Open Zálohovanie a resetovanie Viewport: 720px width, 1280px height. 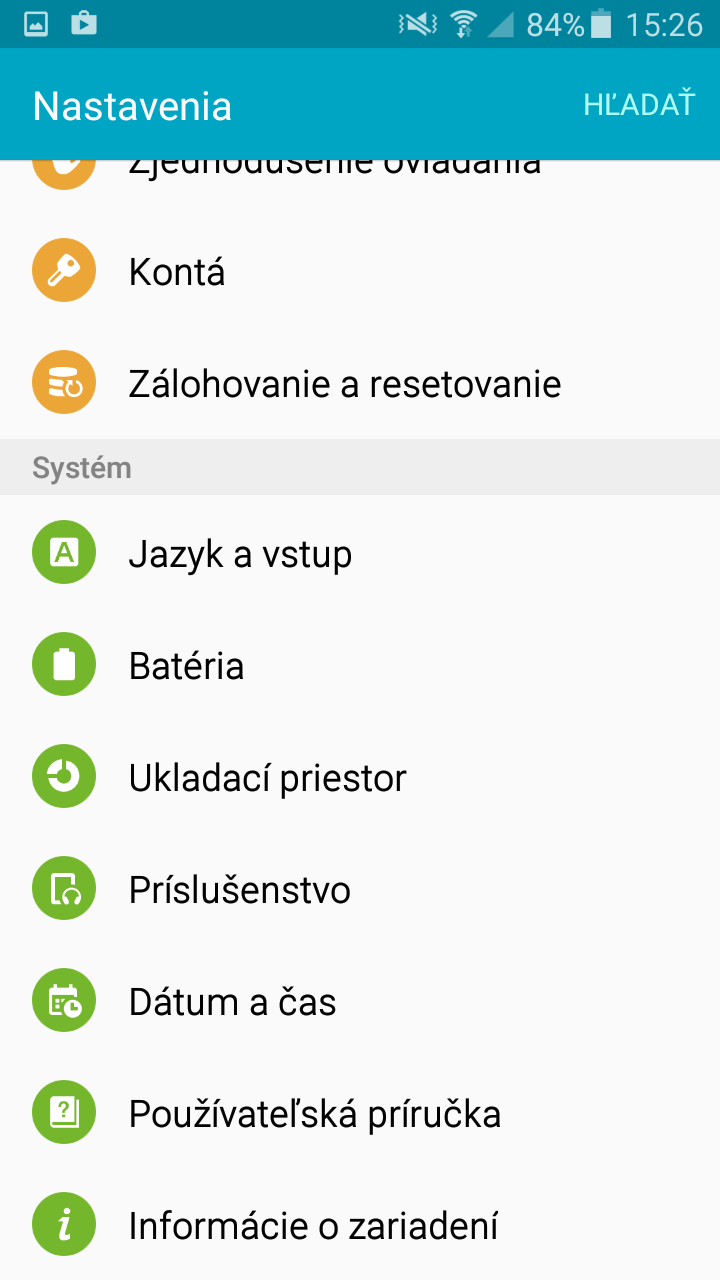[360, 383]
